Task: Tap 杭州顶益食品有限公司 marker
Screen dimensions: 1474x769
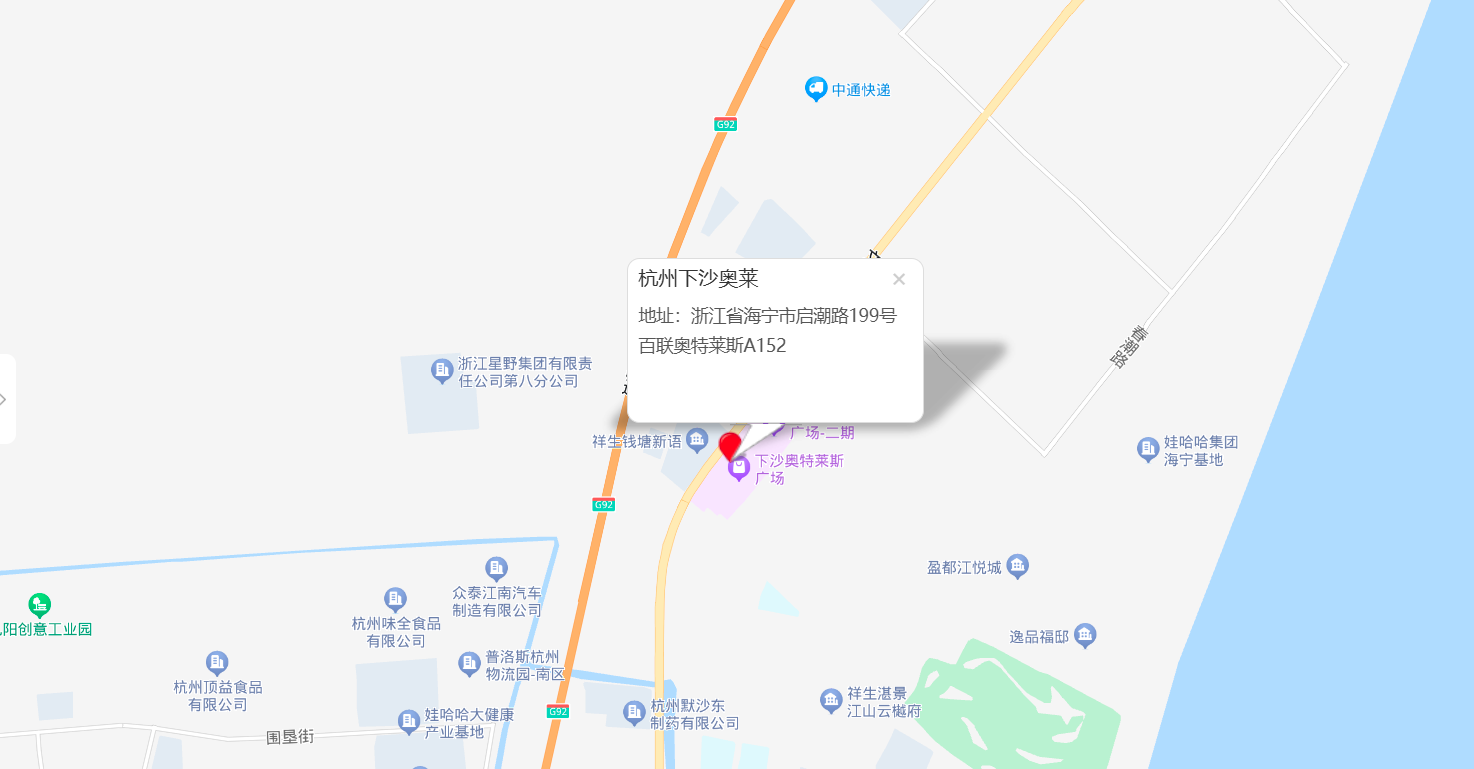Action: coord(217,662)
